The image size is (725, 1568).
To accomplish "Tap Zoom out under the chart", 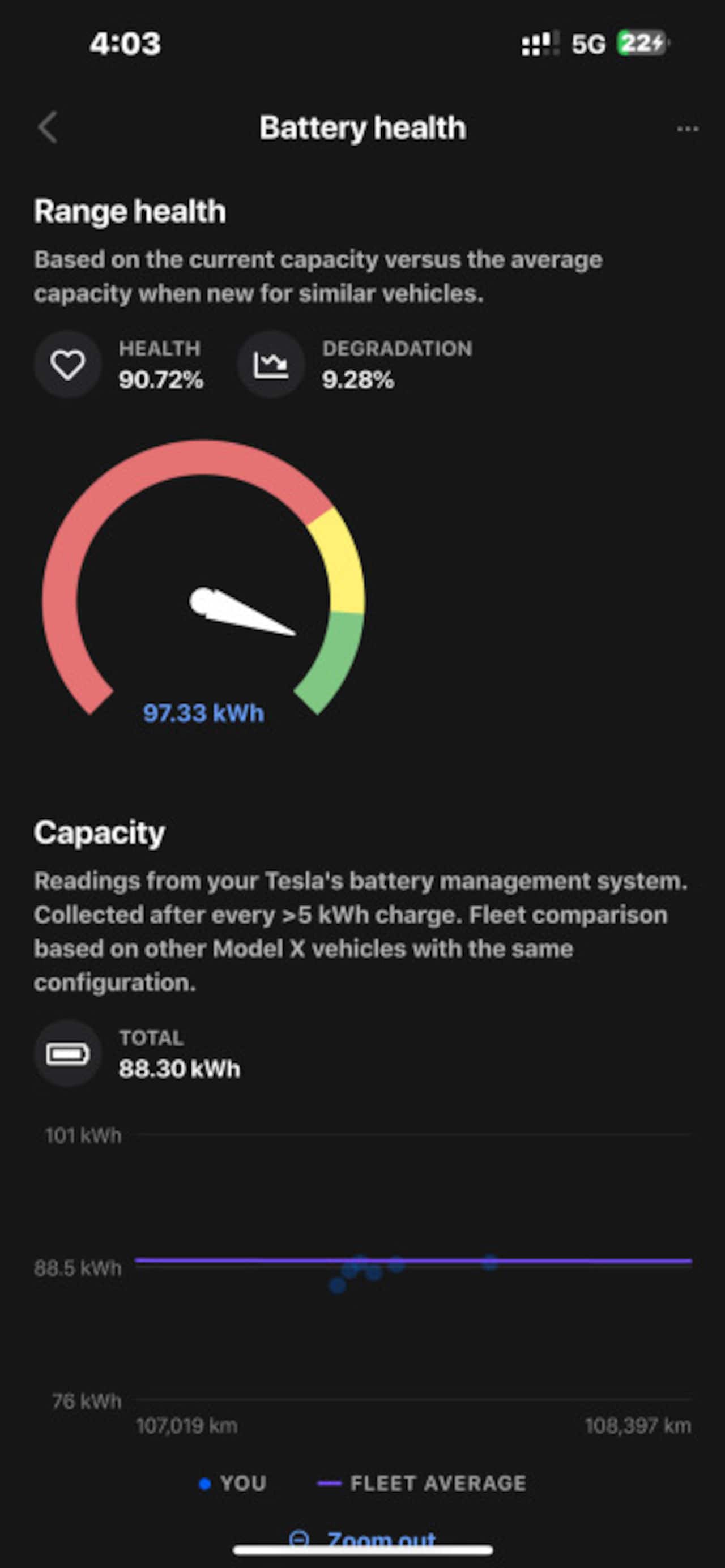I will point(365,1538).
